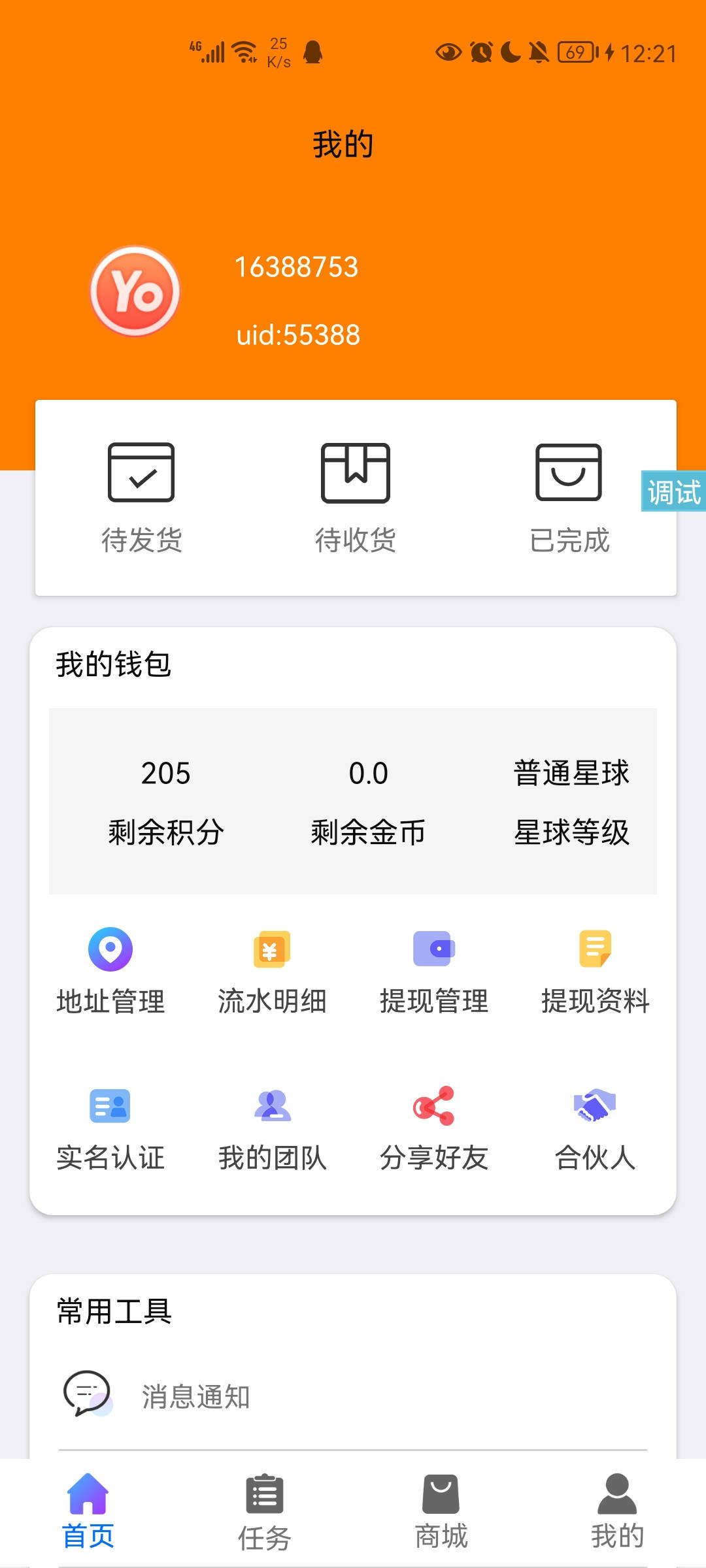Switch to the 任务 tasks tab
This screenshot has height=1568, width=706.
pos(265,1511)
